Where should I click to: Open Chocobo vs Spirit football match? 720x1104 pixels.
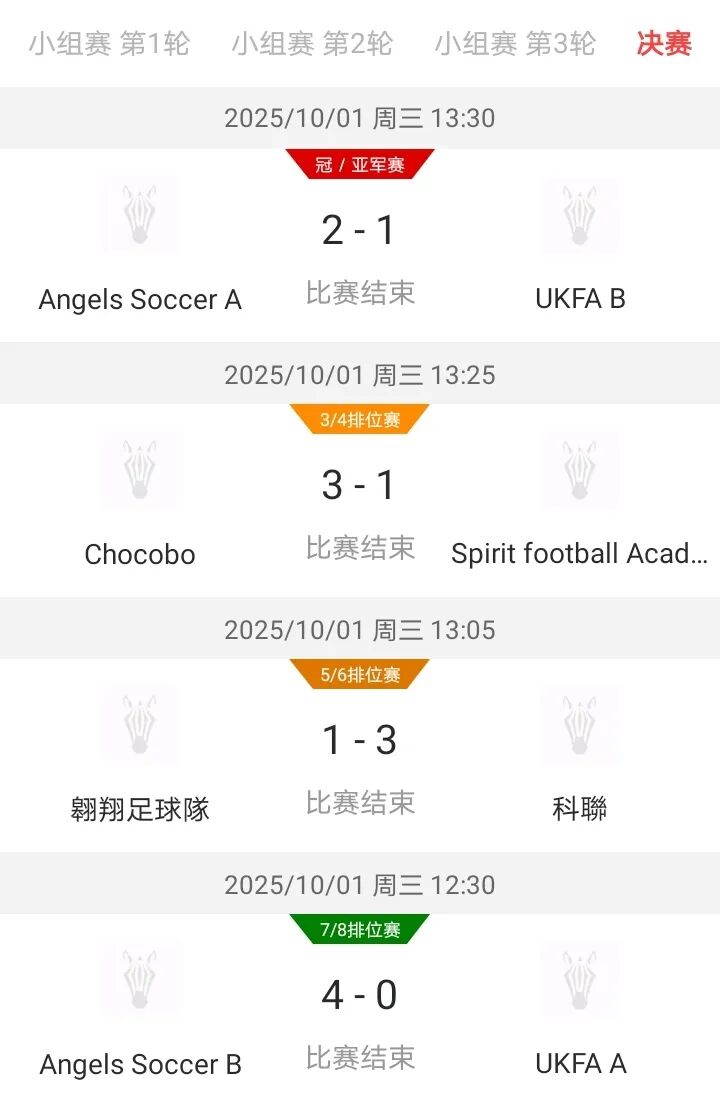click(x=360, y=500)
